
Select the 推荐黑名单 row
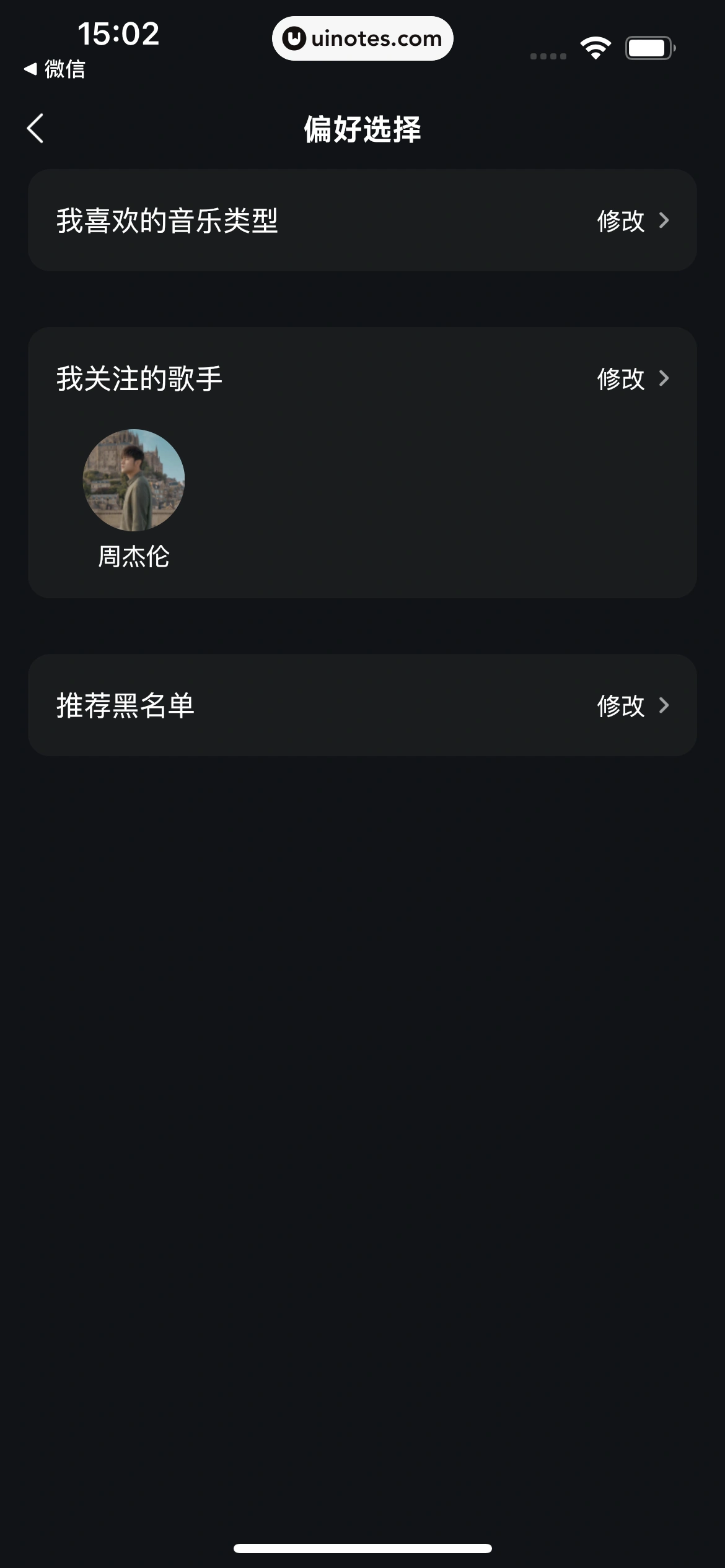(x=362, y=705)
